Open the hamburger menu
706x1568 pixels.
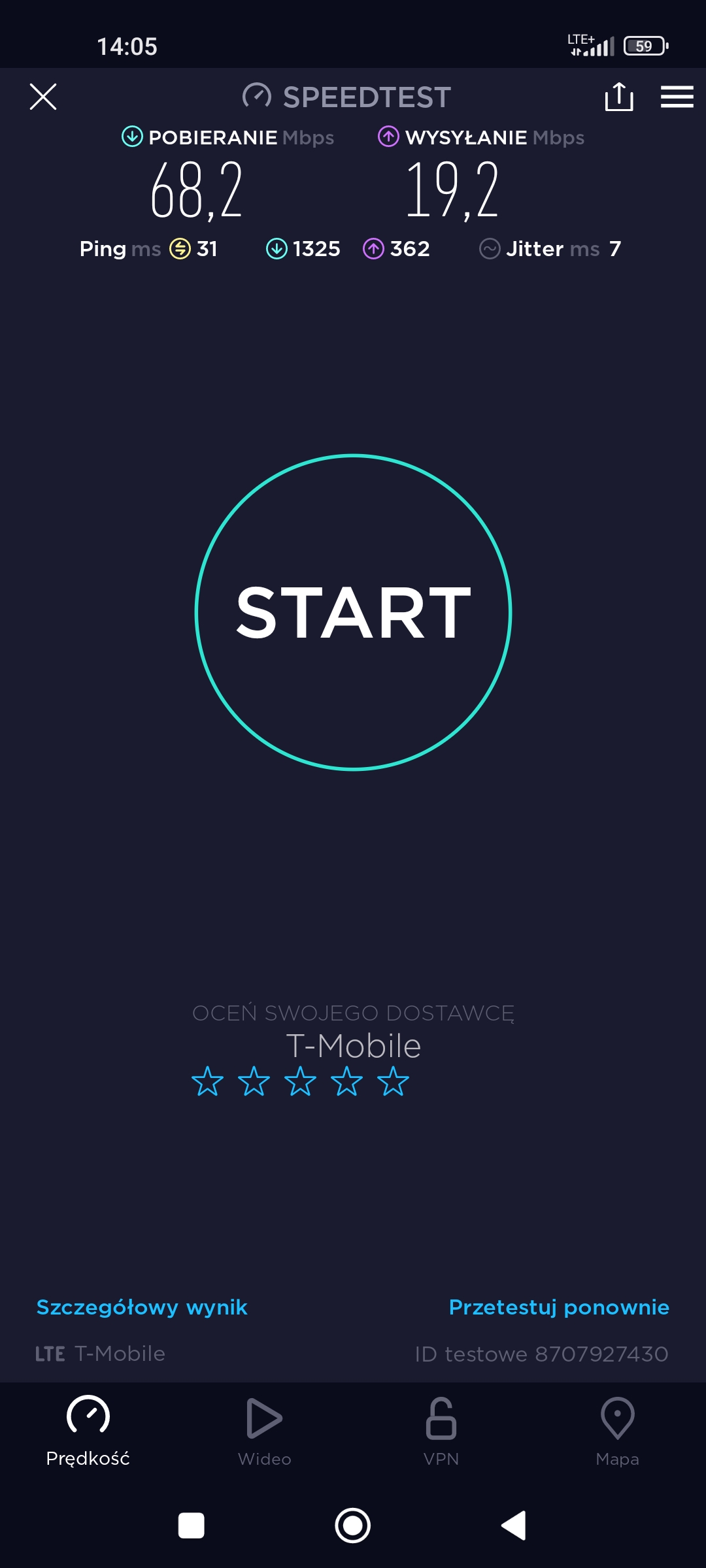point(677,97)
